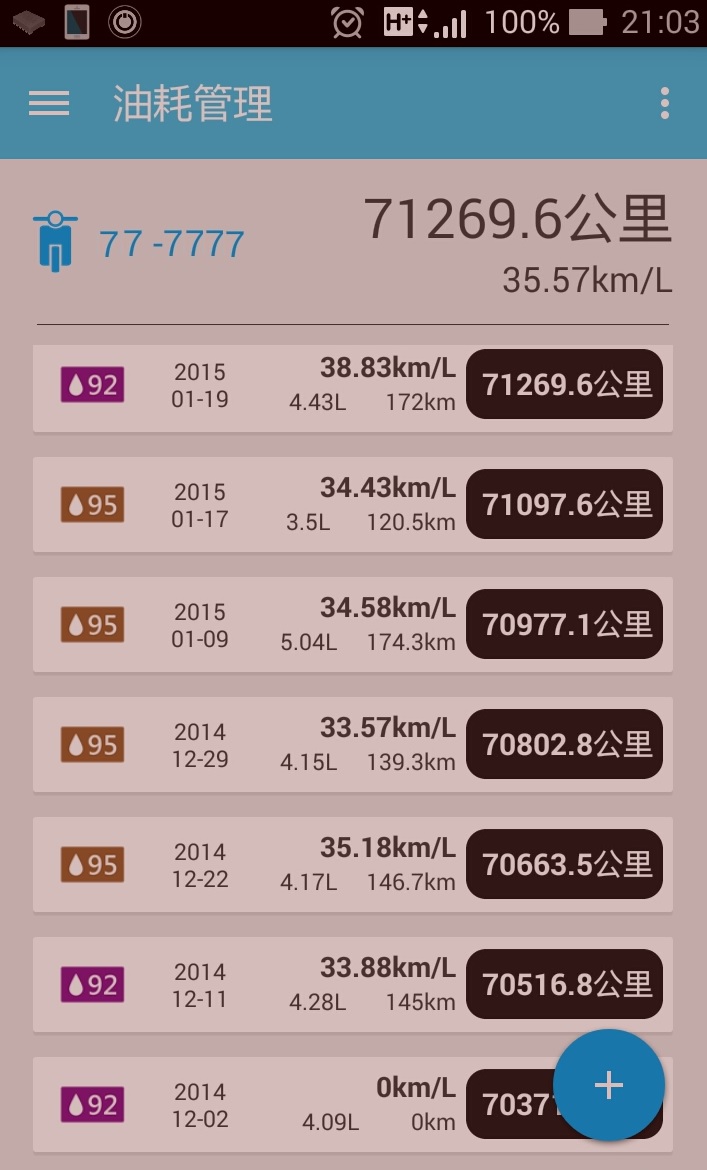The image size is (707, 1170).
Task: Open the overflow menu
Action: tap(664, 103)
